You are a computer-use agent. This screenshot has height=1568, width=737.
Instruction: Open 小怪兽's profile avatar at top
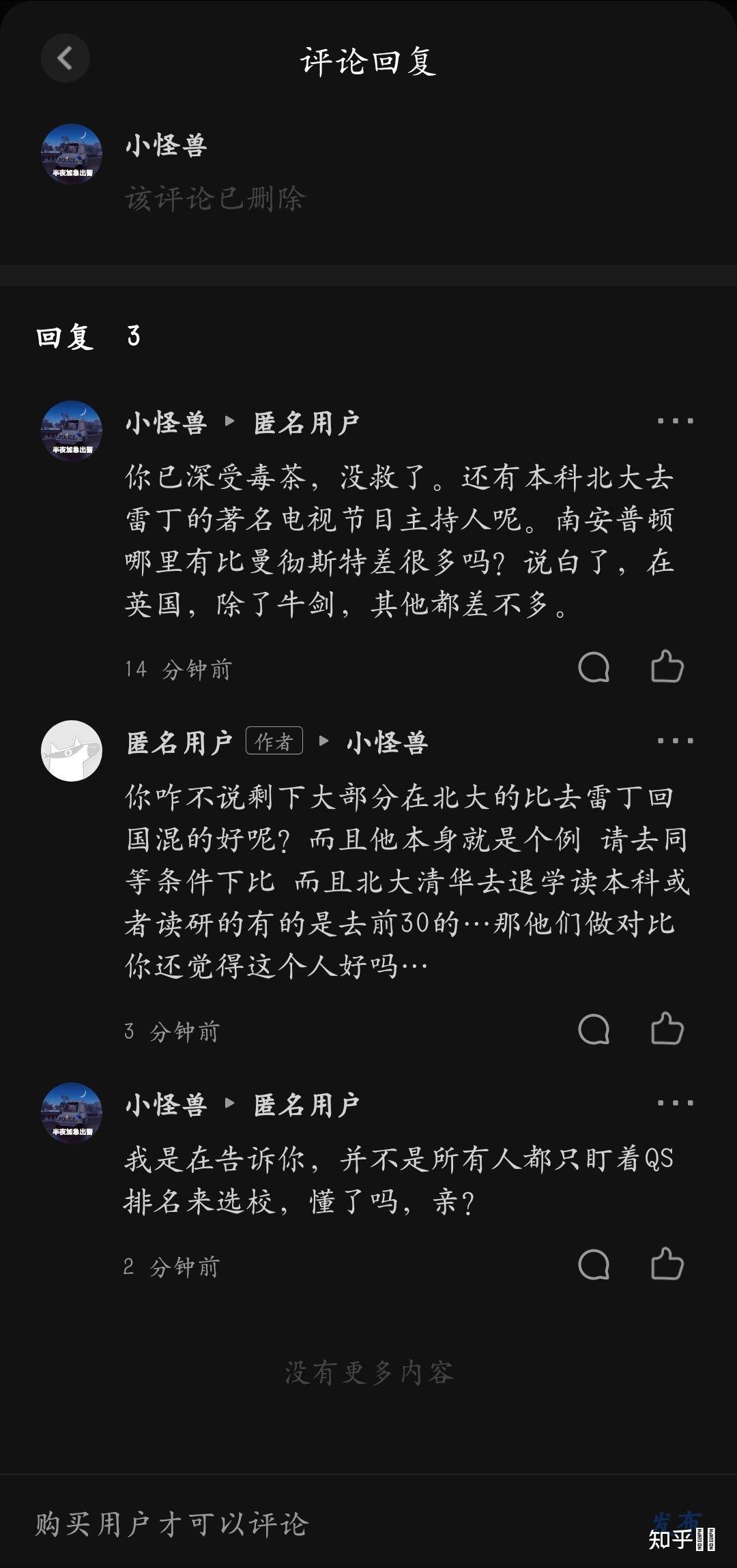(72, 154)
